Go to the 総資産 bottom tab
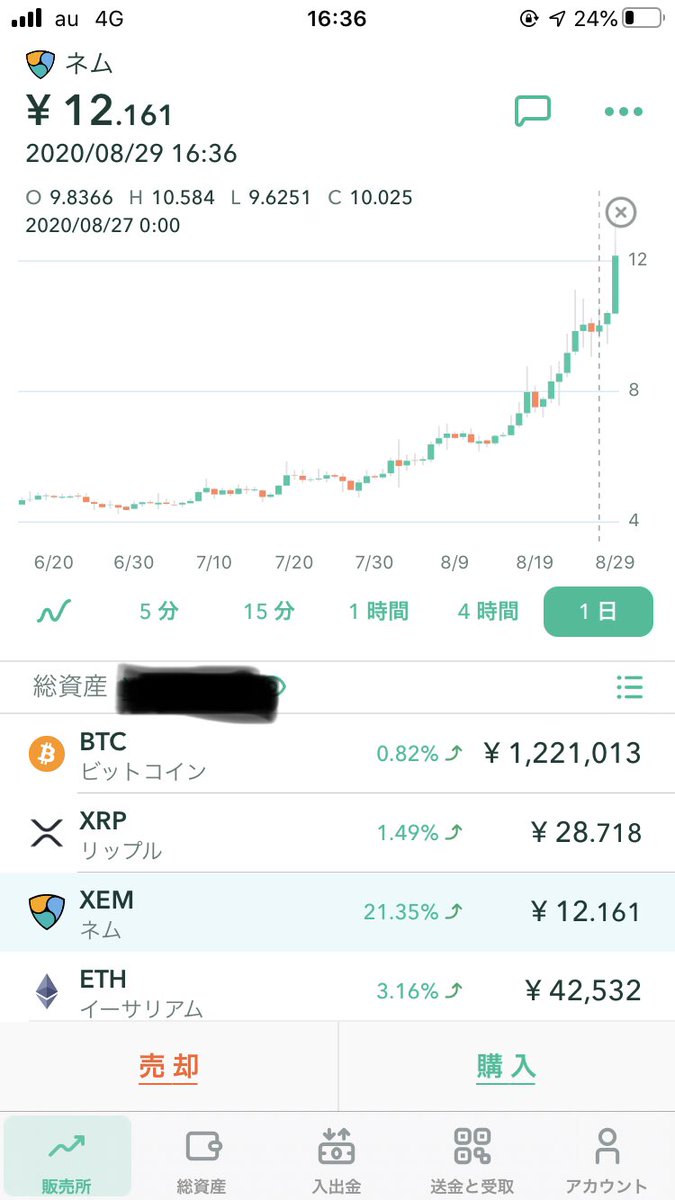 pyautogui.click(x=201, y=1158)
